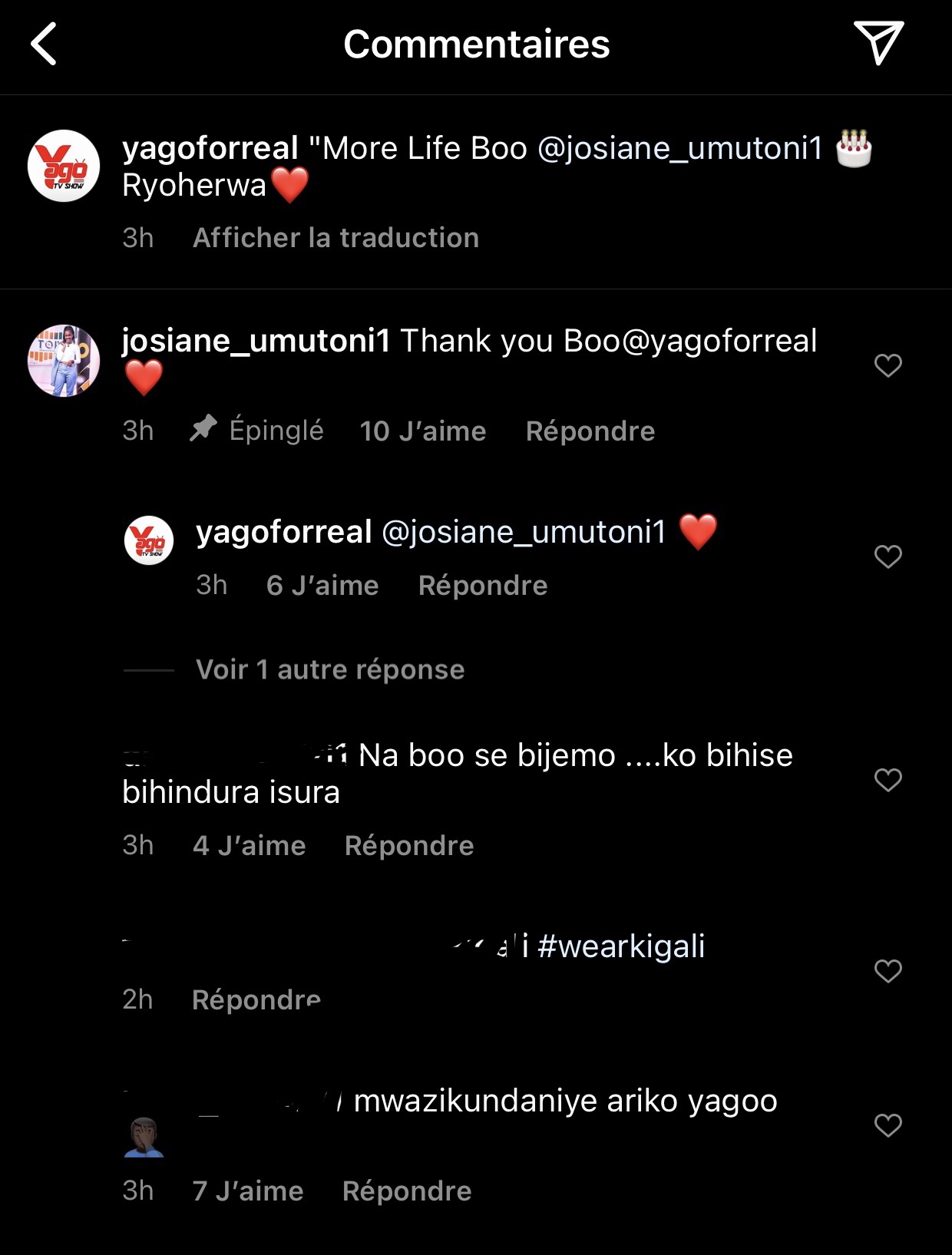Like the 'Na boo se bijemo' comment
Viewport: 952px width, 1255px height.
click(x=888, y=780)
